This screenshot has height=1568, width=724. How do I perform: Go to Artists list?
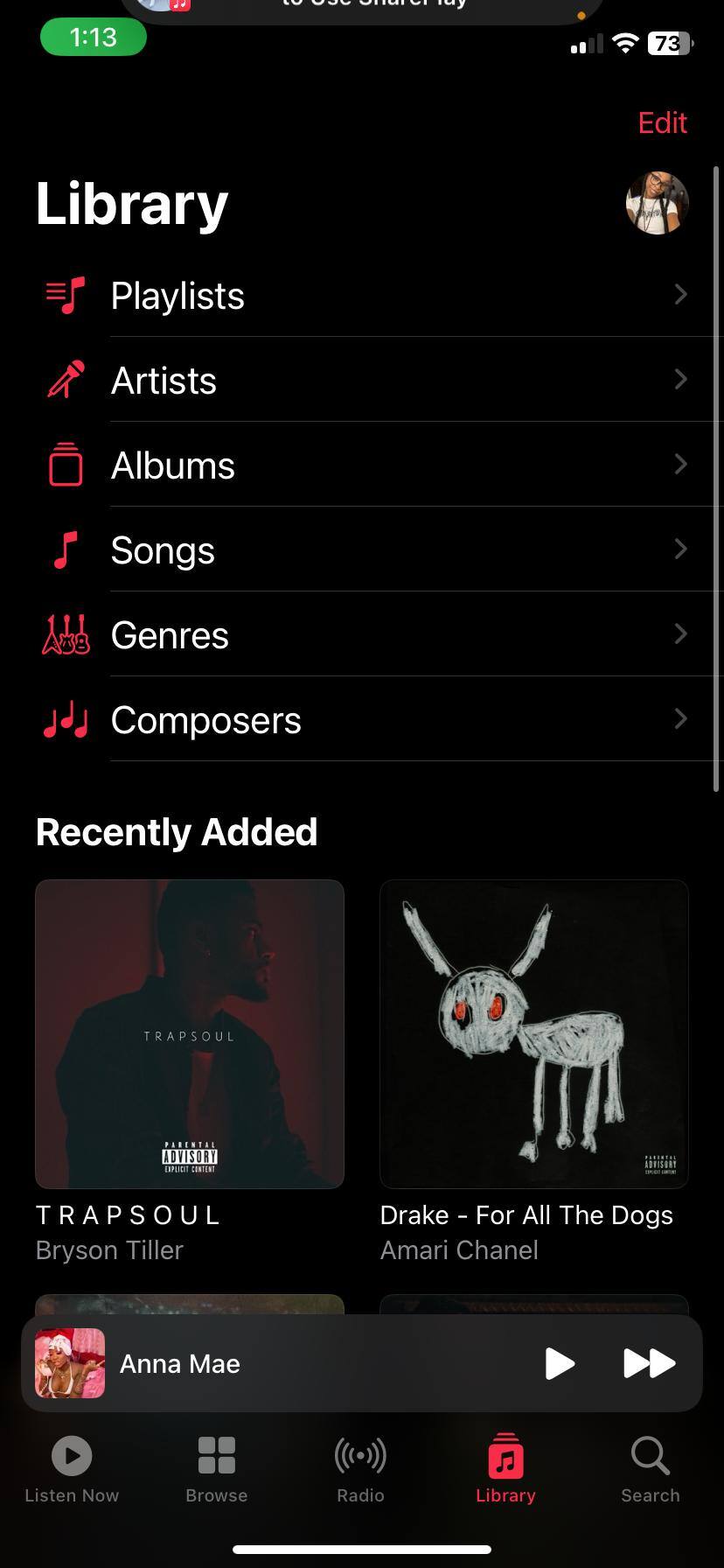click(x=367, y=381)
